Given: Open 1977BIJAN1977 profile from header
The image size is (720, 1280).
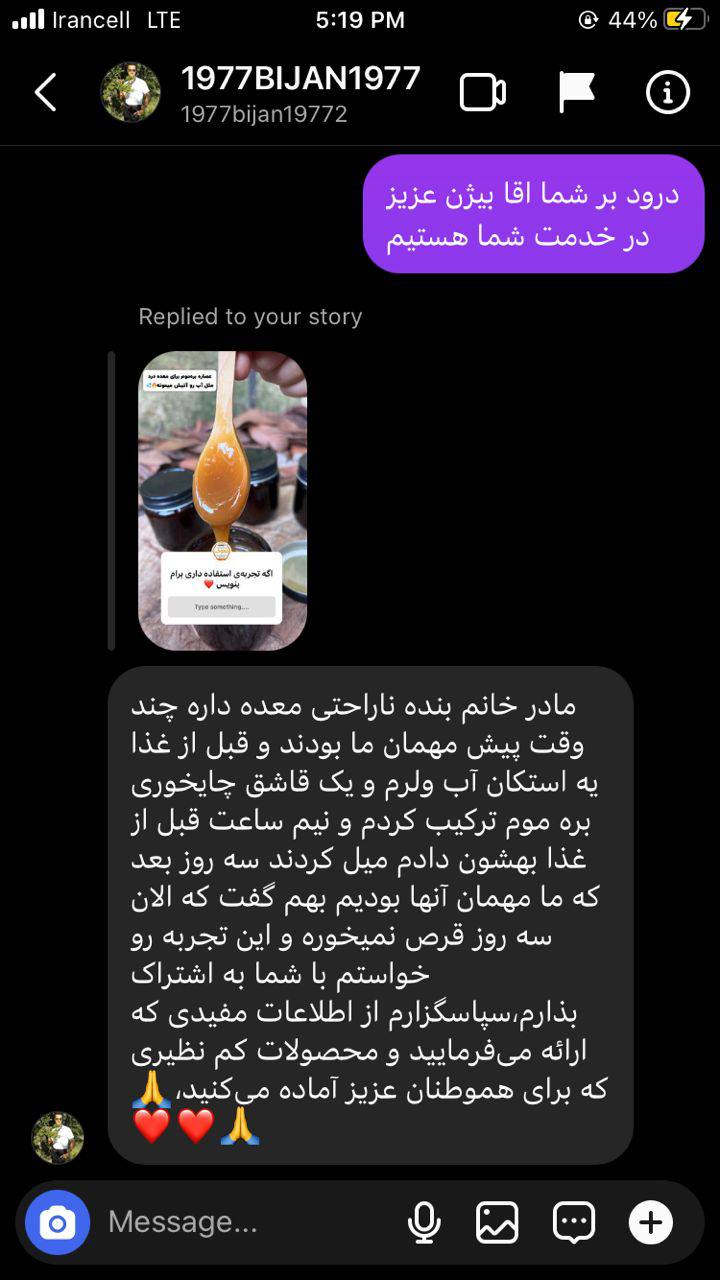Looking at the screenshot, I should [x=131, y=93].
